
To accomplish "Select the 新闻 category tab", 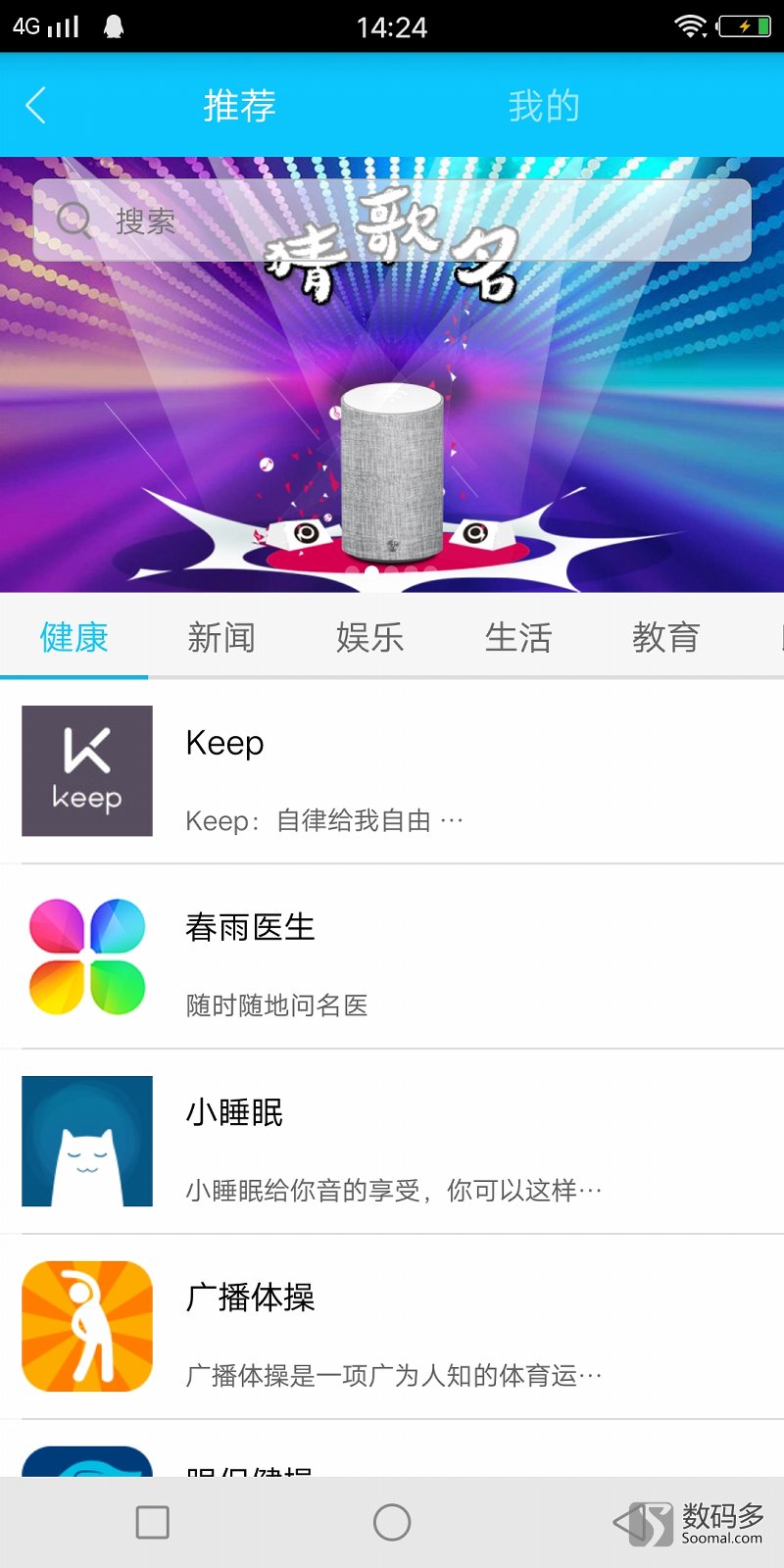I will (222, 637).
